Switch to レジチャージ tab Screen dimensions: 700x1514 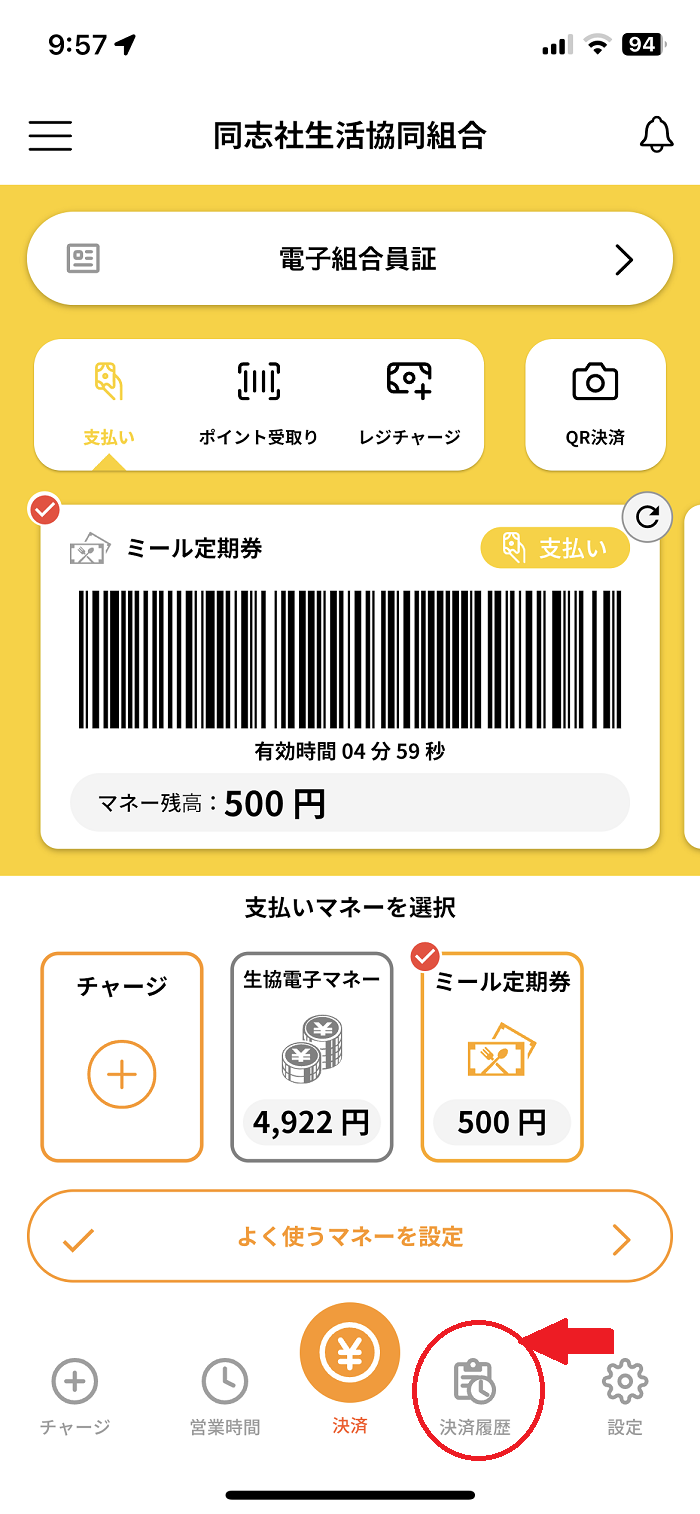pyautogui.click(x=409, y=405)
